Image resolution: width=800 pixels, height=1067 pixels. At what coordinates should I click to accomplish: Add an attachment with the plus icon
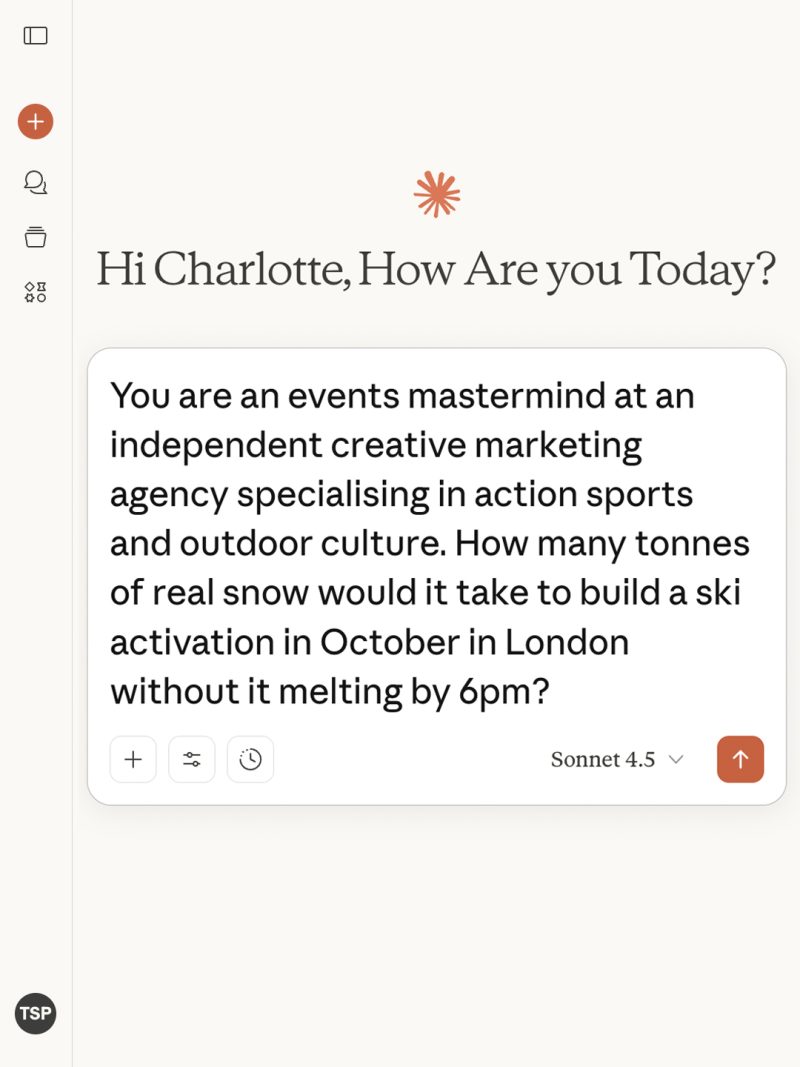coord(133,759)
